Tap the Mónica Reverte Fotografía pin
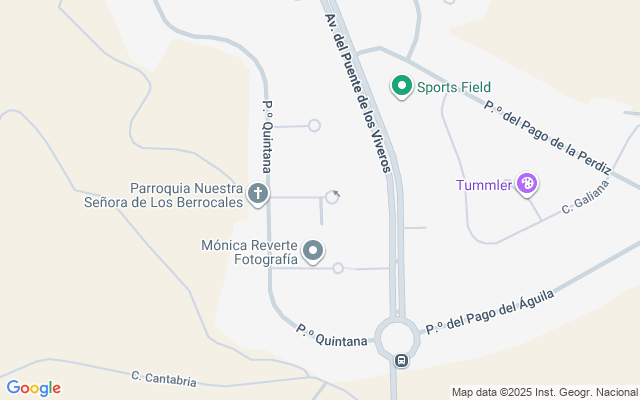Screen dimensions: 640x400 pyautogui.click(x=313, y=251)
